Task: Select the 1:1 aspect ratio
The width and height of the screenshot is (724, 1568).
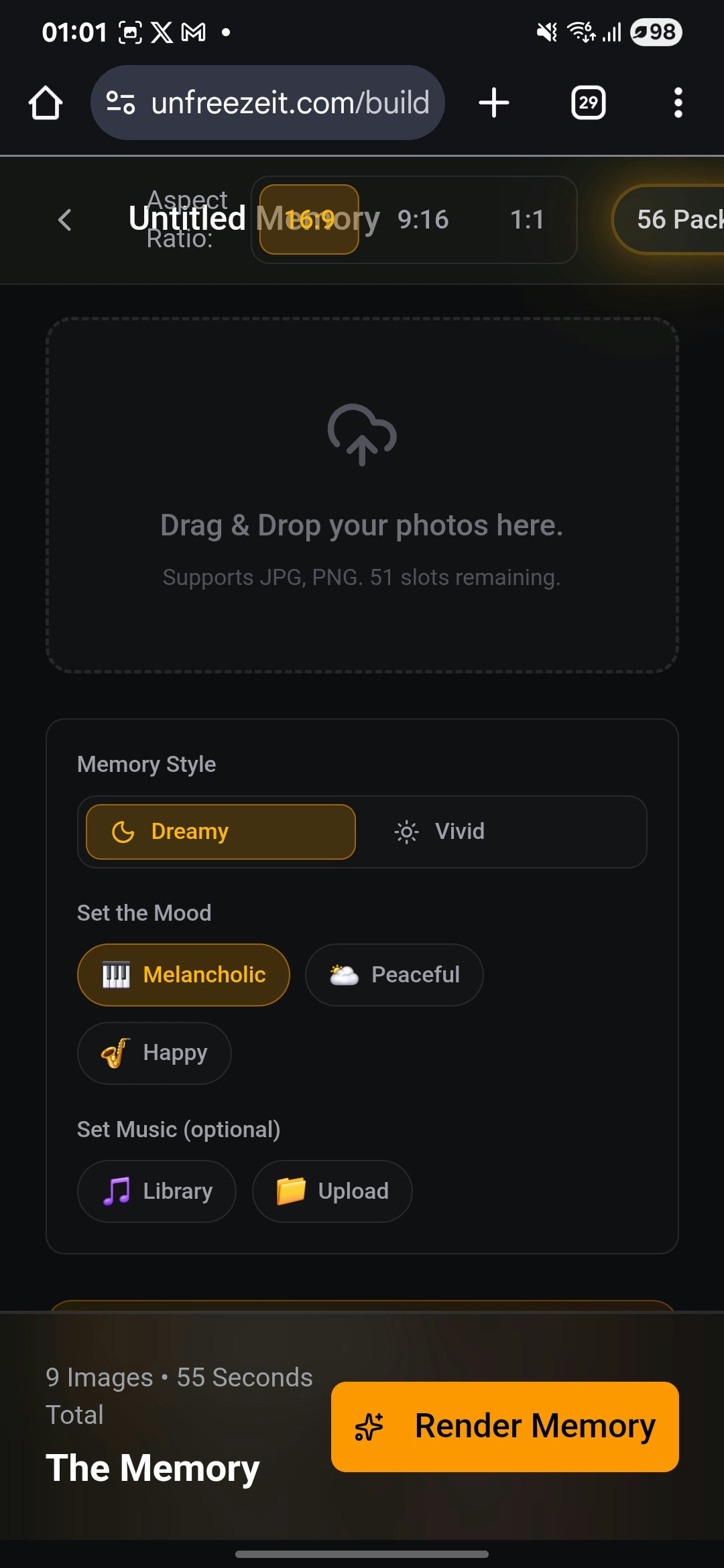Action: click(x=528, y=219)
